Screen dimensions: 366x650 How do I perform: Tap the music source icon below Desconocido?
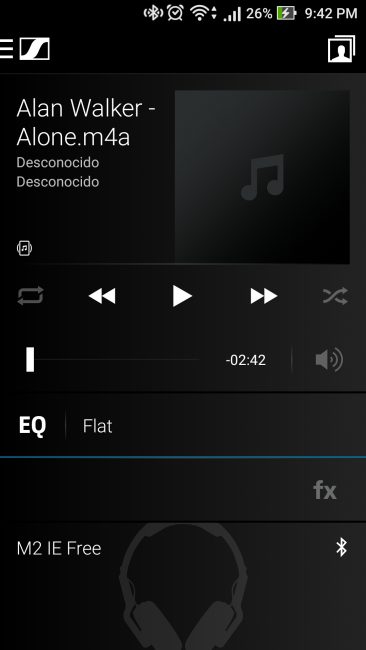coord(24,248)
